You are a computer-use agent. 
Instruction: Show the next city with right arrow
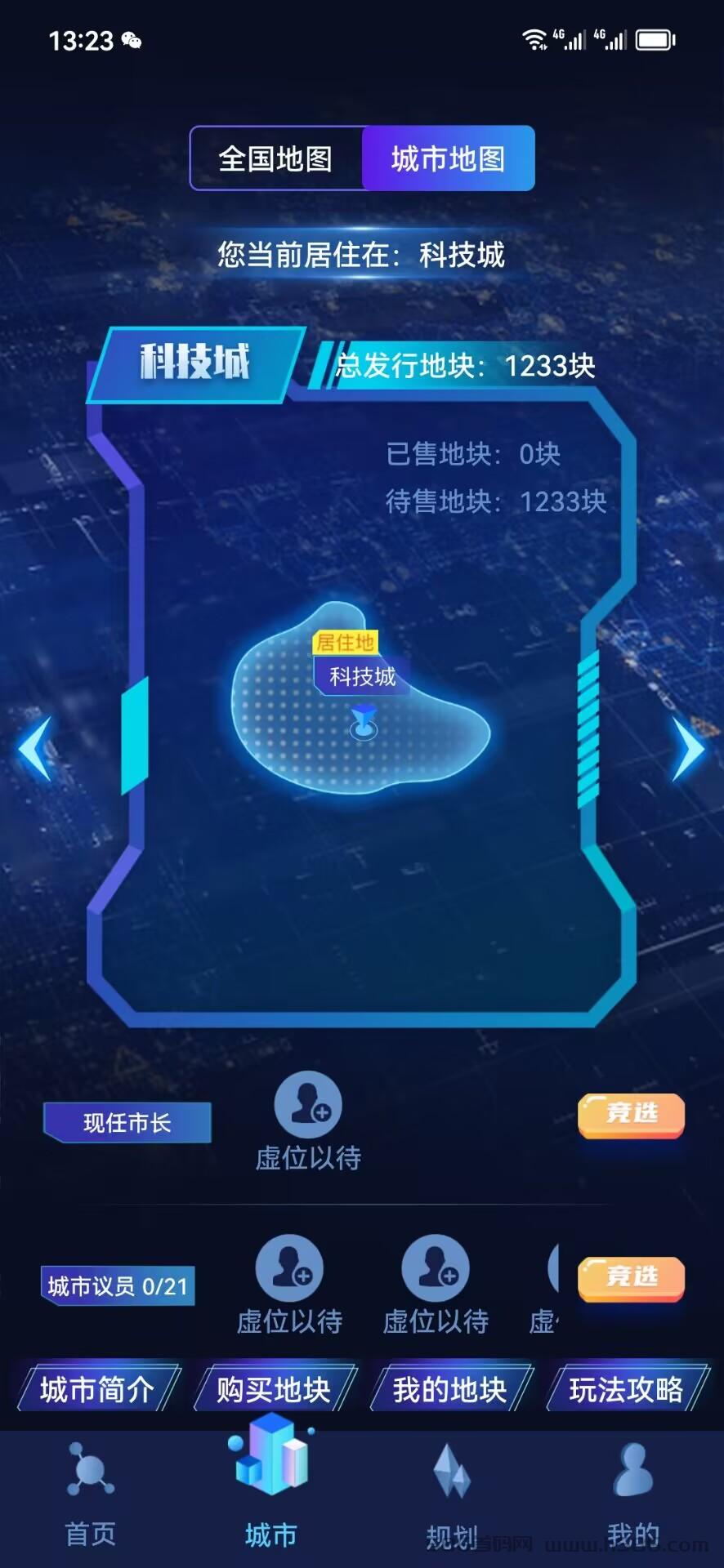688,748
